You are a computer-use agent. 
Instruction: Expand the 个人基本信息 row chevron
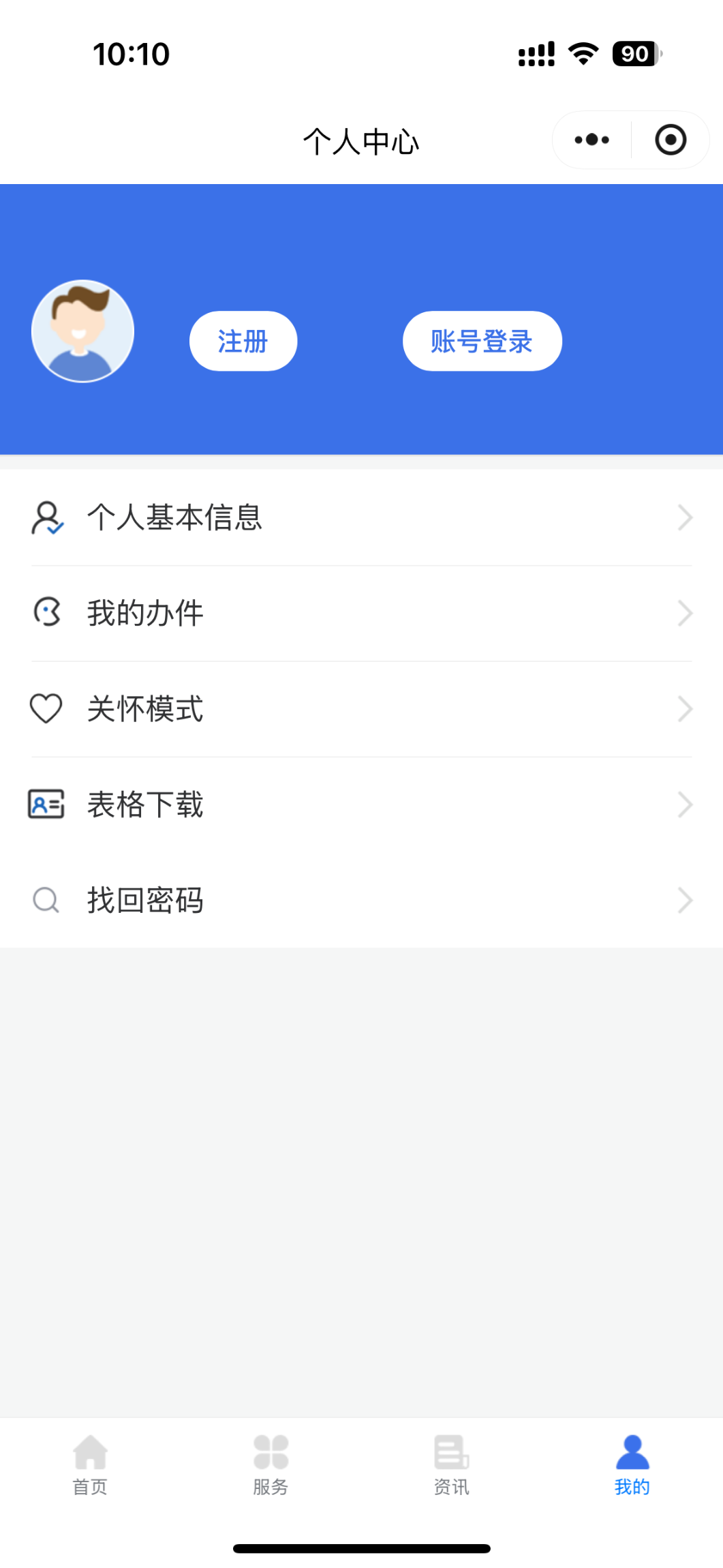pyautogui.click(x=686, y=518)
